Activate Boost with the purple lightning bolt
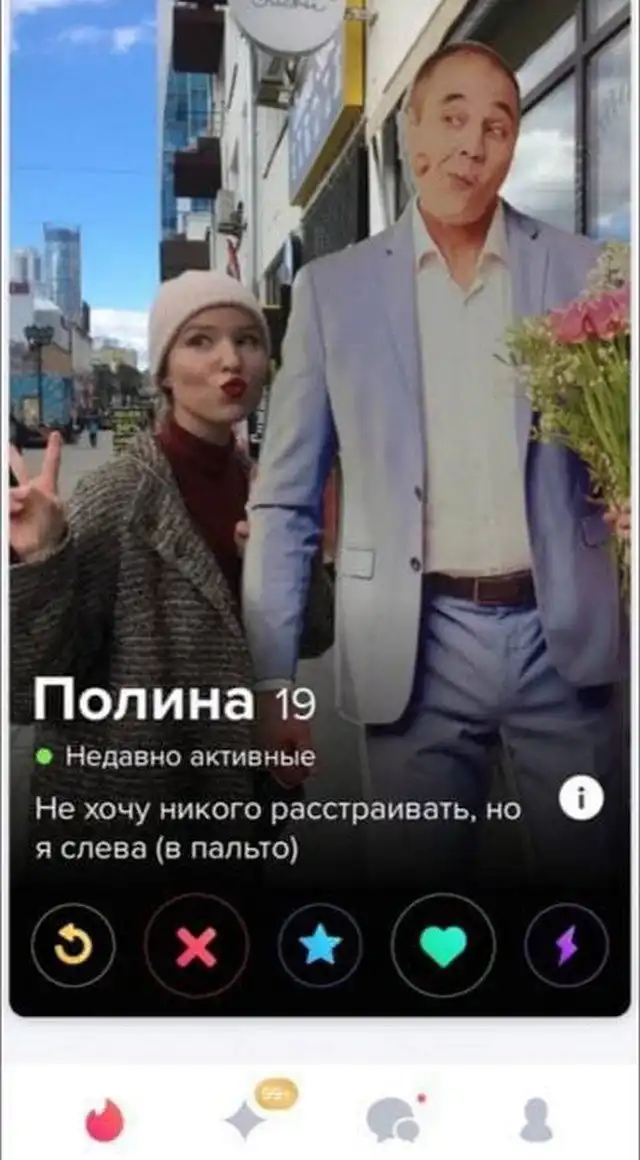The width and height of the screenshot is (640, 1160). (566, 945)
